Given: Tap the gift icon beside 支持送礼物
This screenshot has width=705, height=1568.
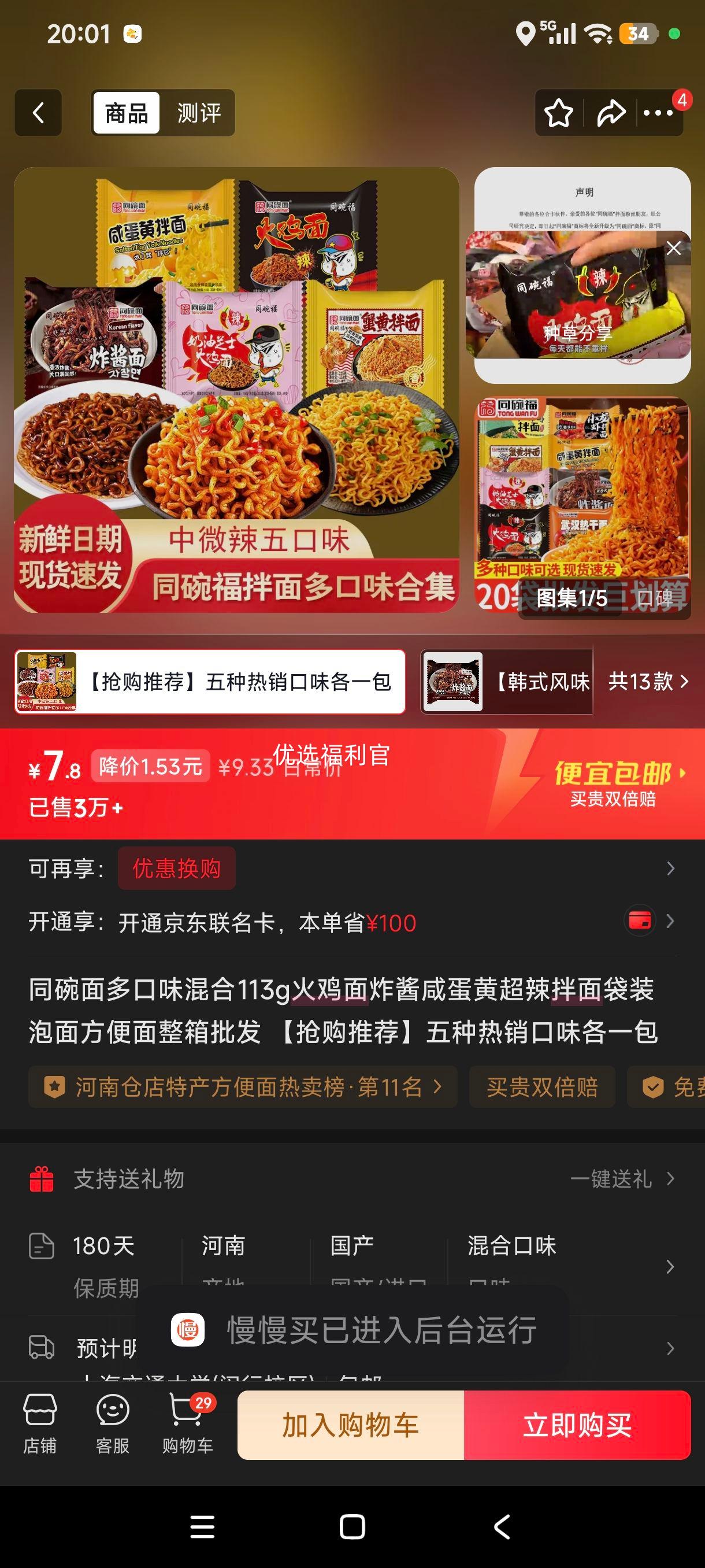Looking at the screenshot, I should click(x=42, y=1179).
